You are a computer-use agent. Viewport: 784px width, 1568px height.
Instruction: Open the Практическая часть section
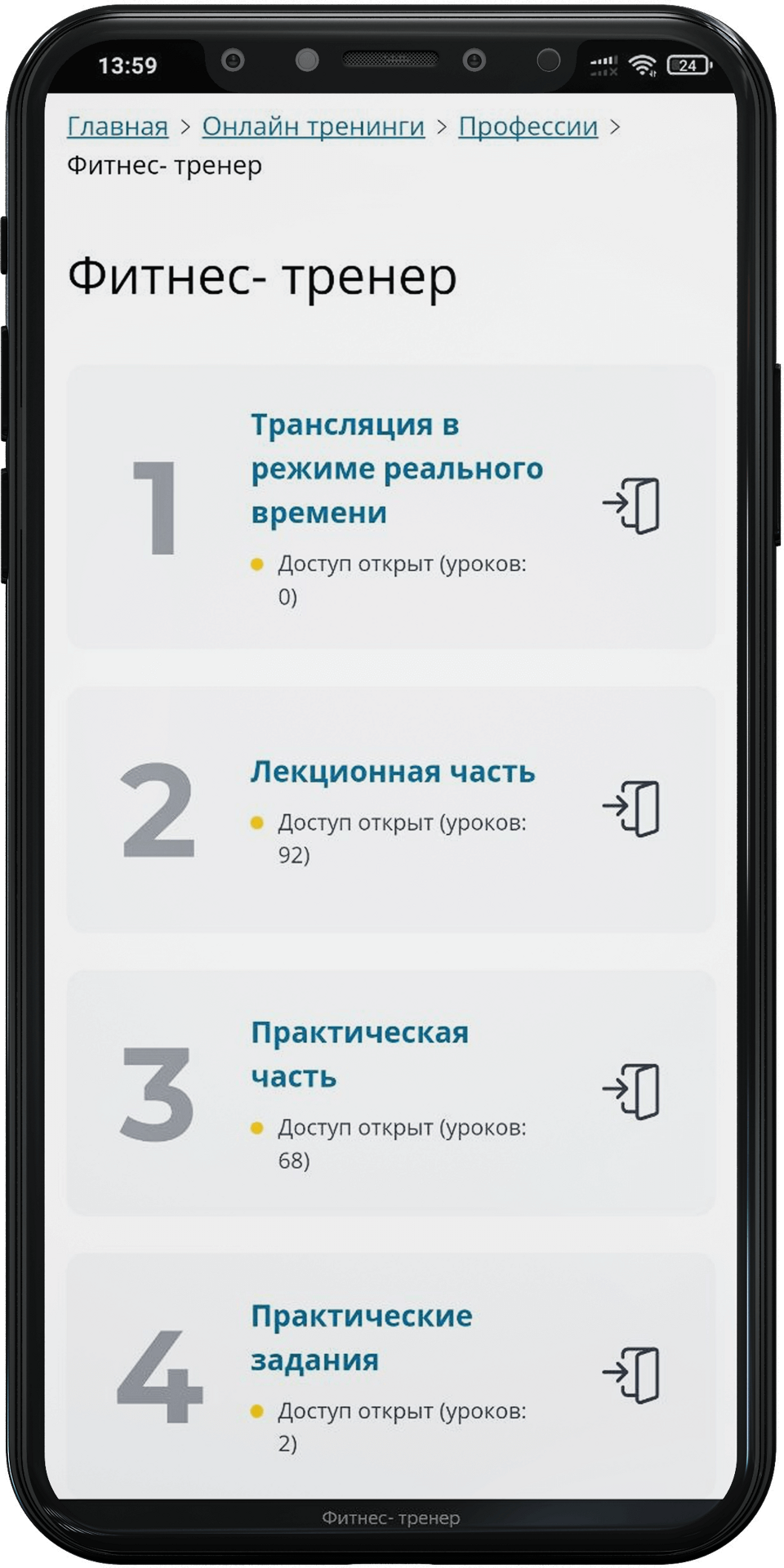359,1053
